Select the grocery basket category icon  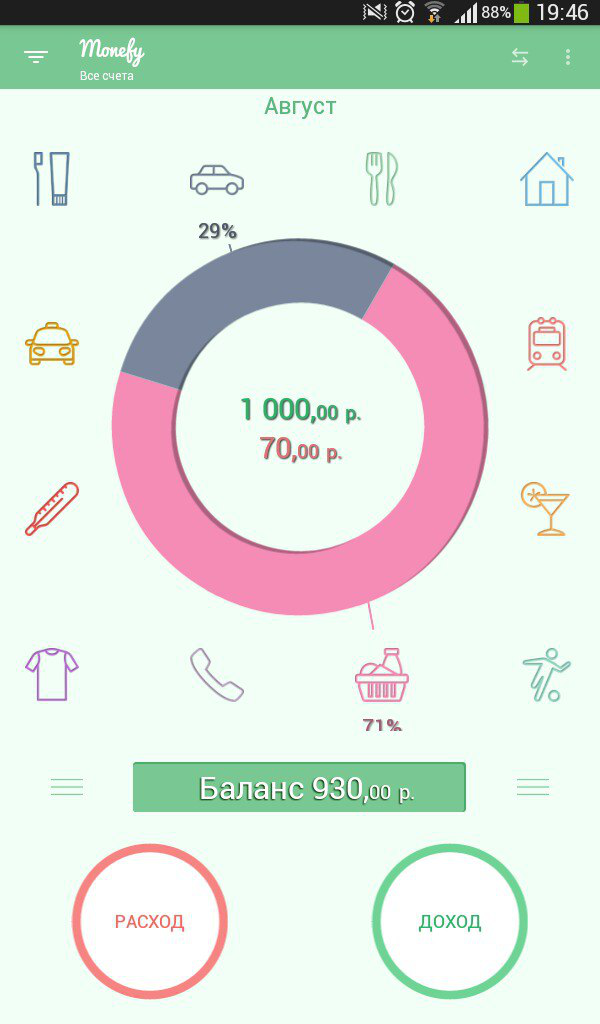[382, 674]
